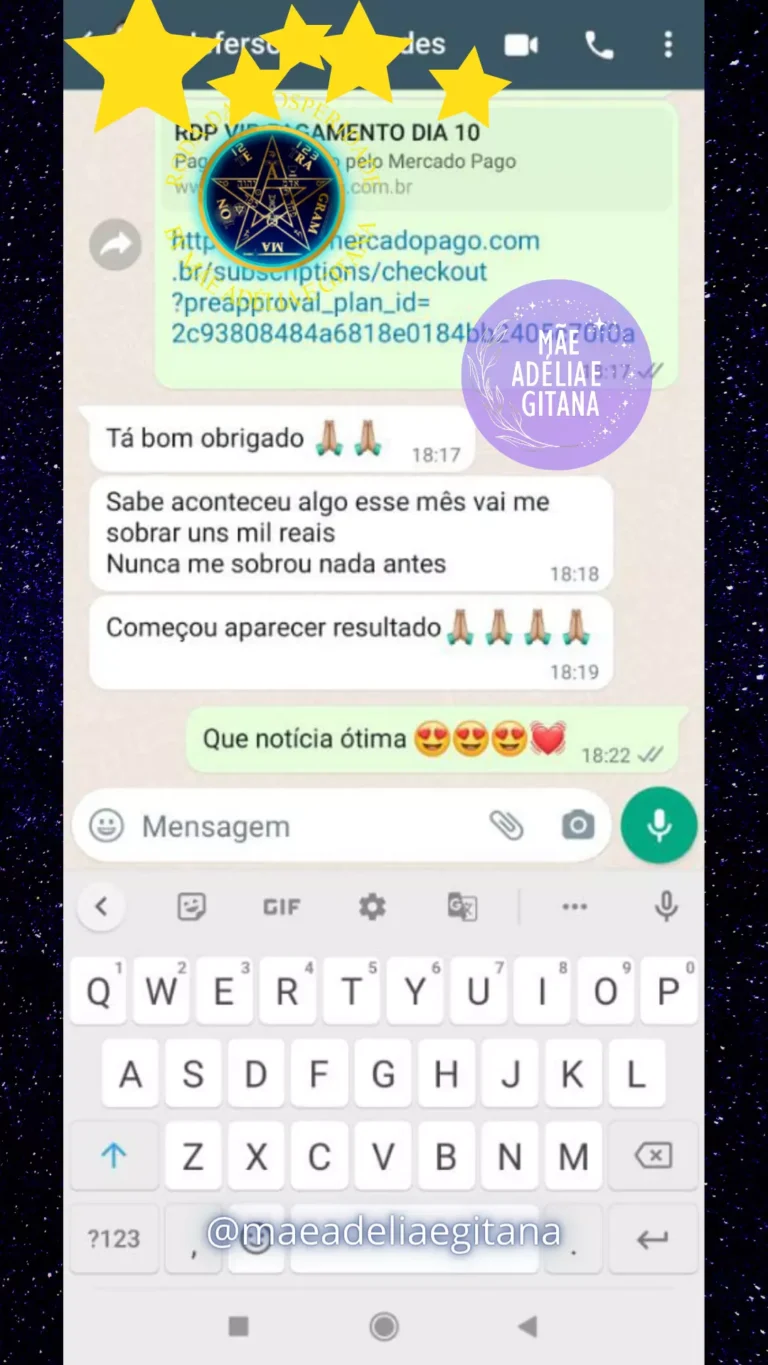Expand more keyboard toolbar options

click(574, 906)
